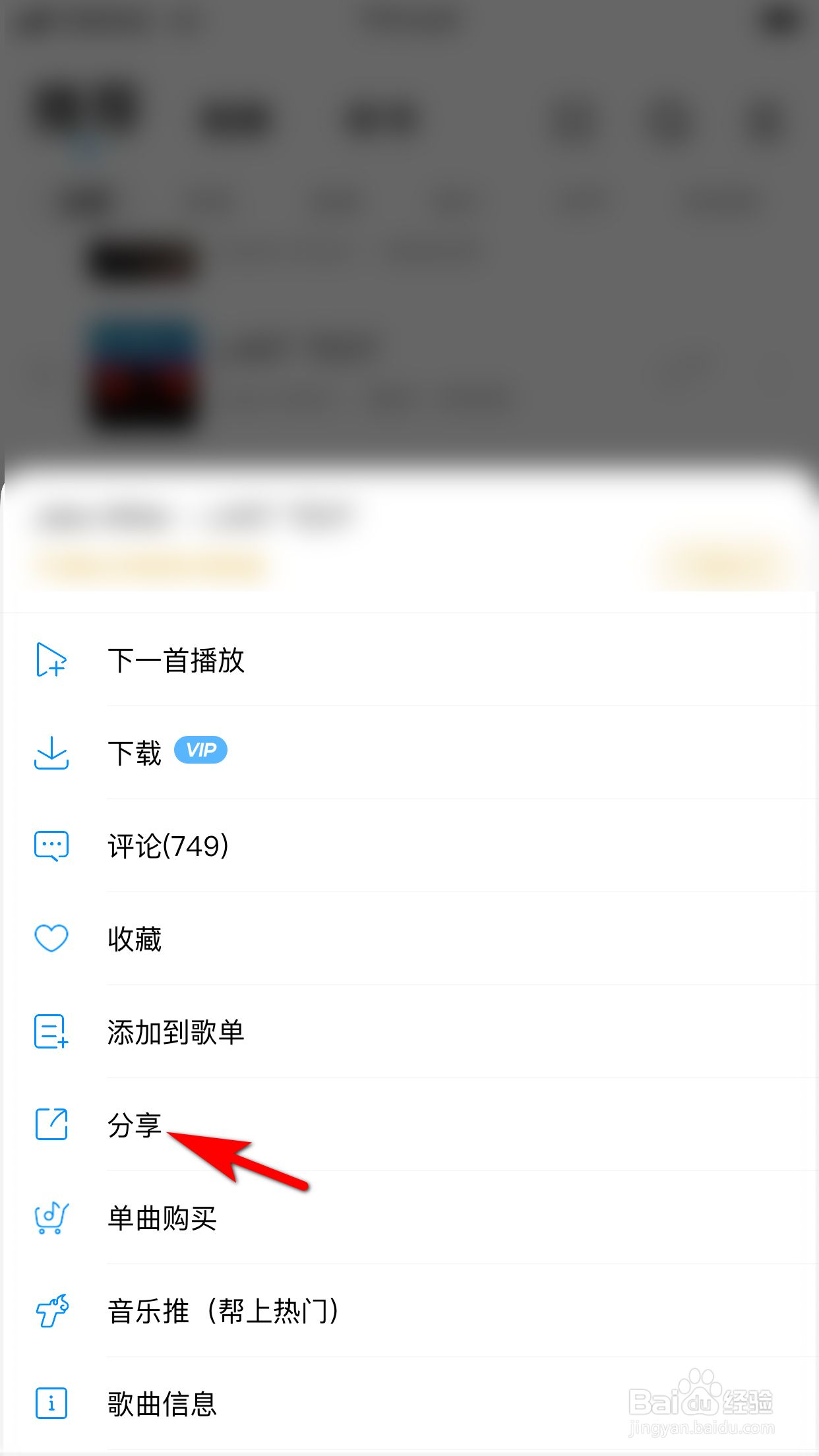Click the 音乐推 promotion icon
The image size is (819, 1456).
[x=51, y=1312]
